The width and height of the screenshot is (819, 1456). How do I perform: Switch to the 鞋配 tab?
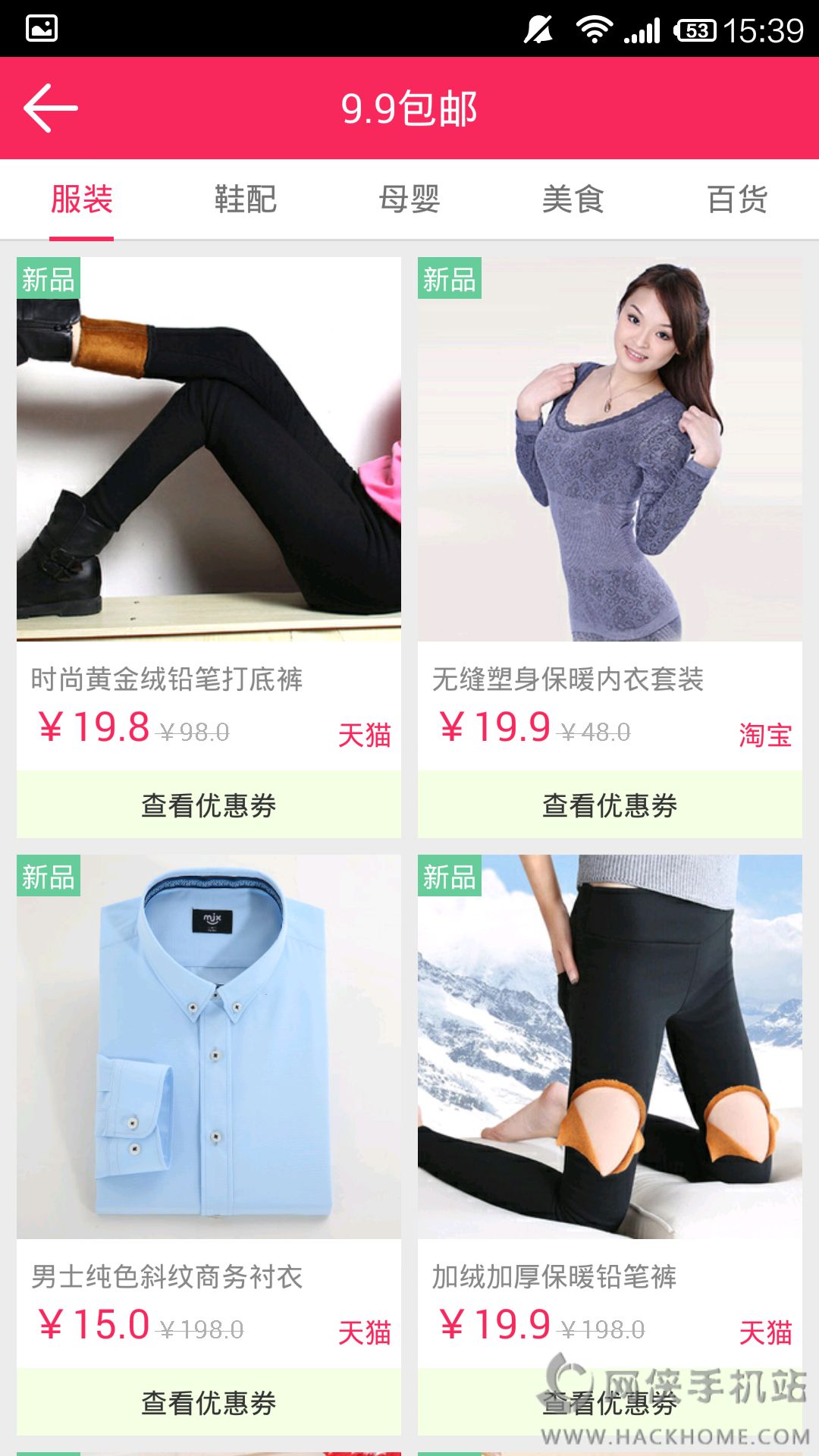click(246, 200)
